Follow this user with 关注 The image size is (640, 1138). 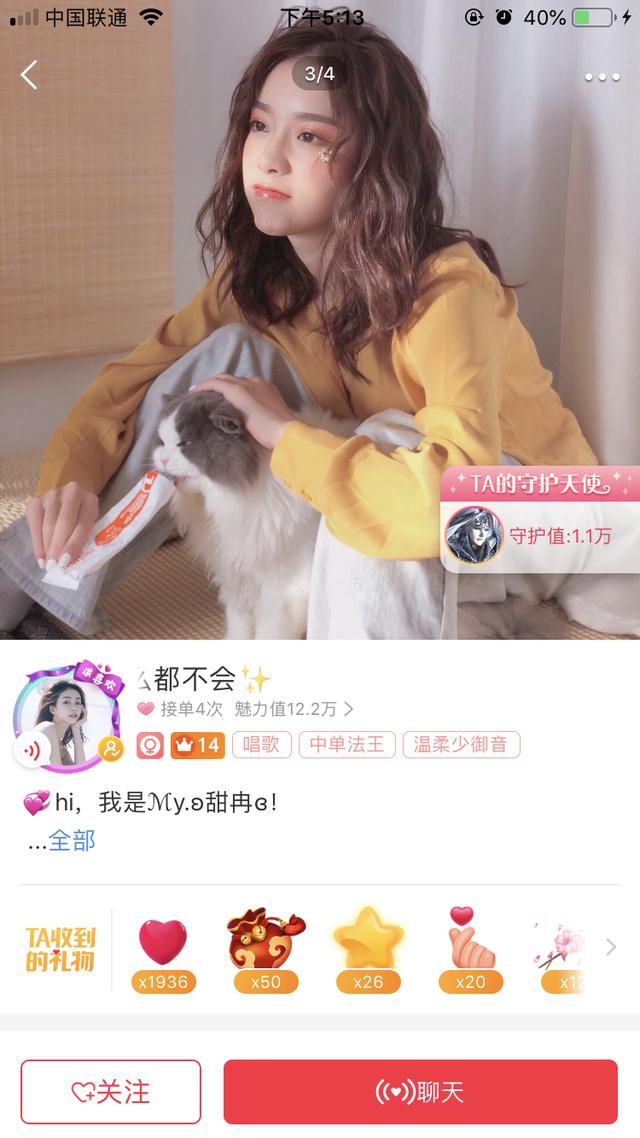click(x=111, y=1092)
